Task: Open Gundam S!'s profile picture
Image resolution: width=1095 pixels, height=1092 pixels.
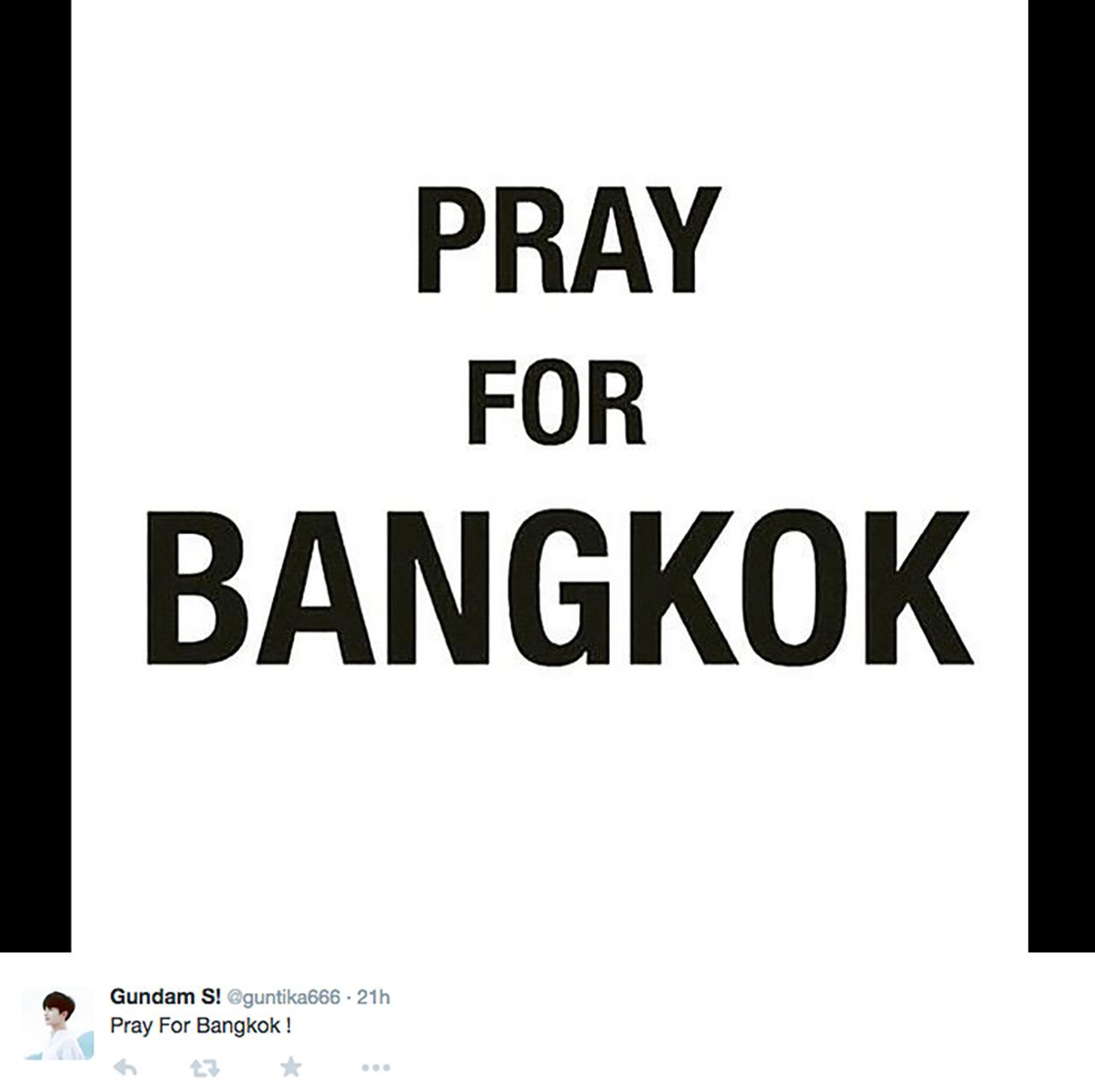Action: click(x=57, y=1023)
